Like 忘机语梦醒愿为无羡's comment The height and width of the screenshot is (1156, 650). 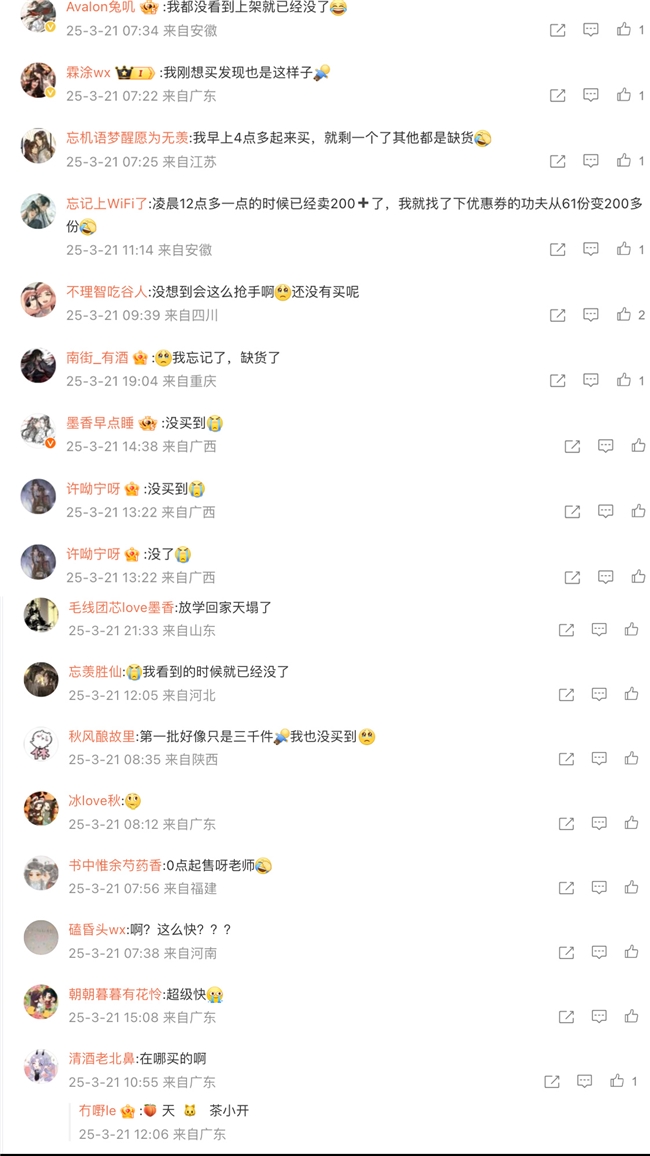624,161
